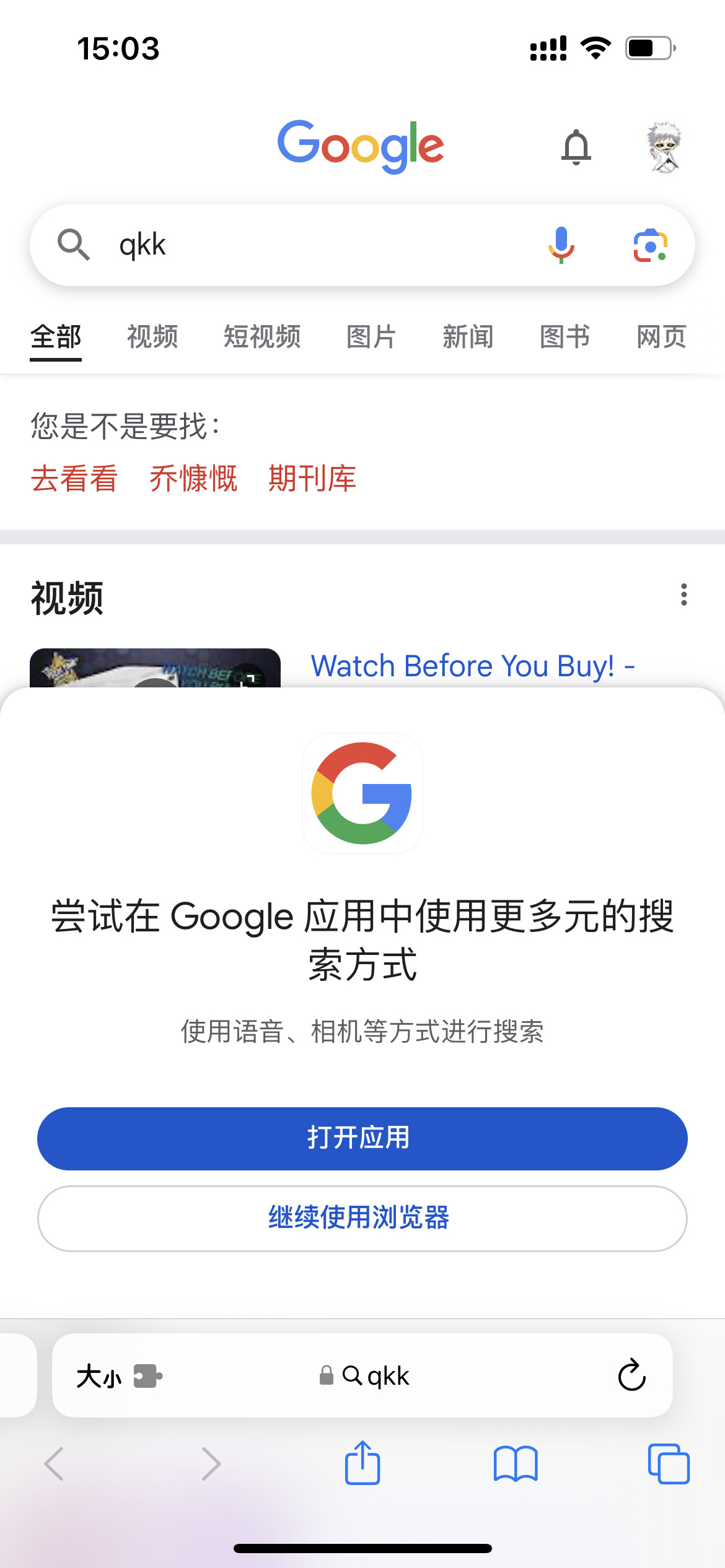Open the Safari tabs overview

point(668,1464)
